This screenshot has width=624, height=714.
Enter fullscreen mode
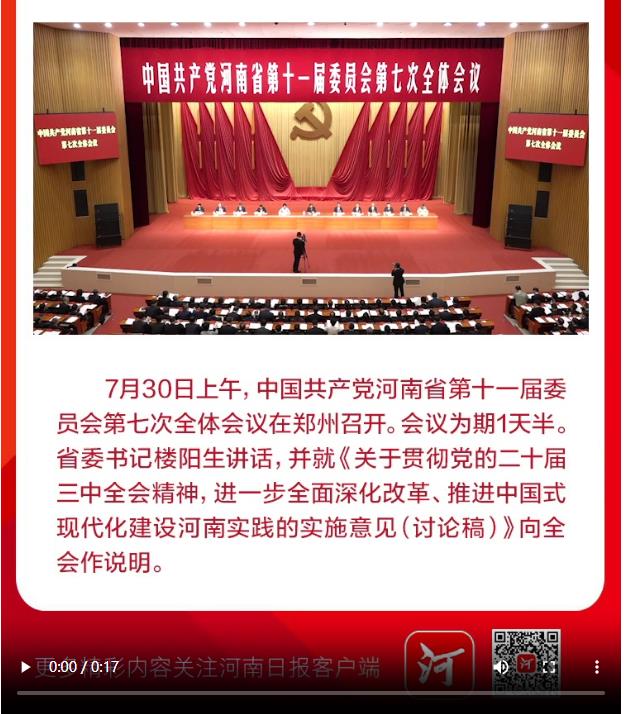[549, 667]
